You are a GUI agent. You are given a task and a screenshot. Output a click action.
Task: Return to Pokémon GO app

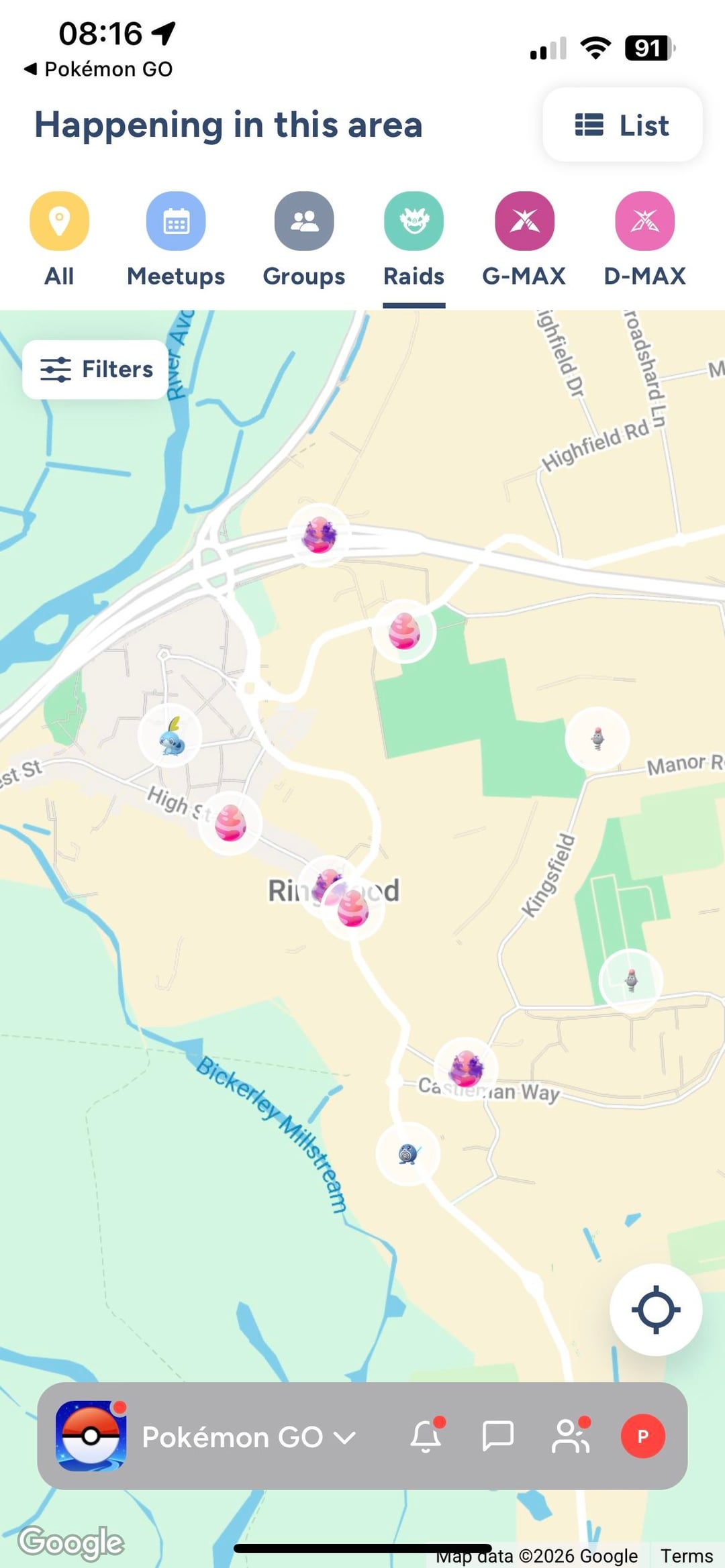pos(99,69)
